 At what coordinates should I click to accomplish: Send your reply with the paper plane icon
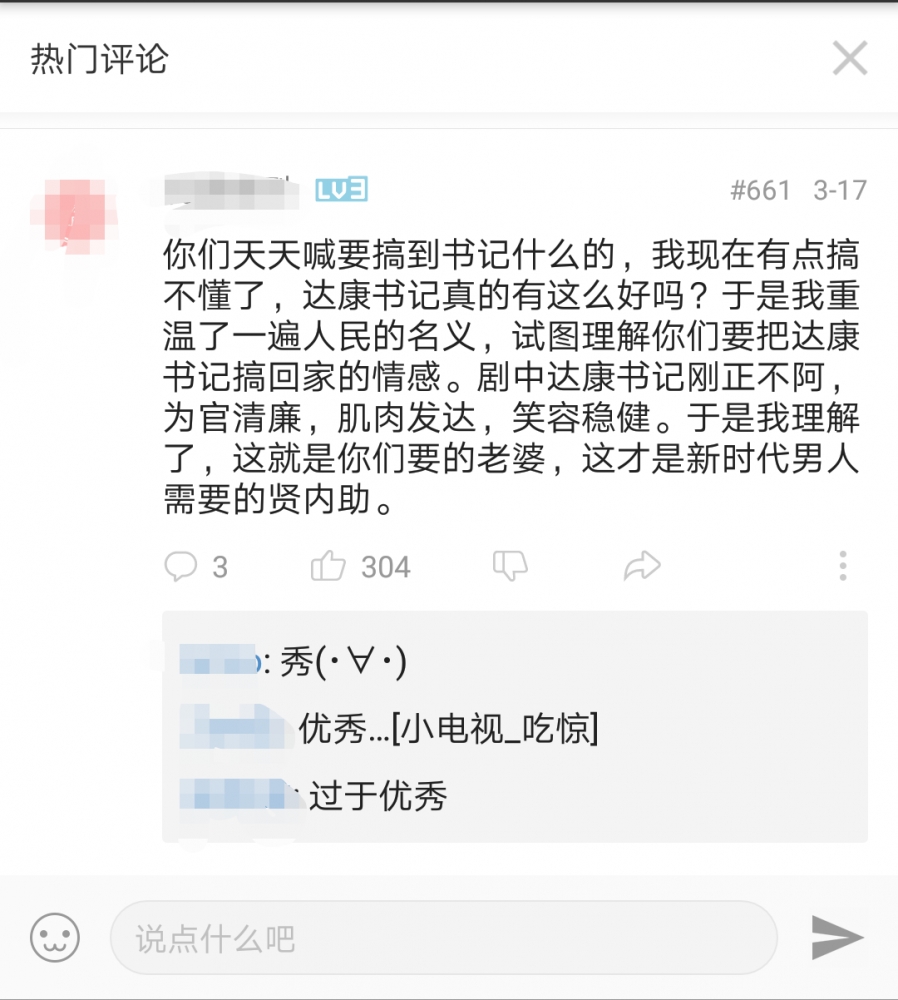pos(840,937)
